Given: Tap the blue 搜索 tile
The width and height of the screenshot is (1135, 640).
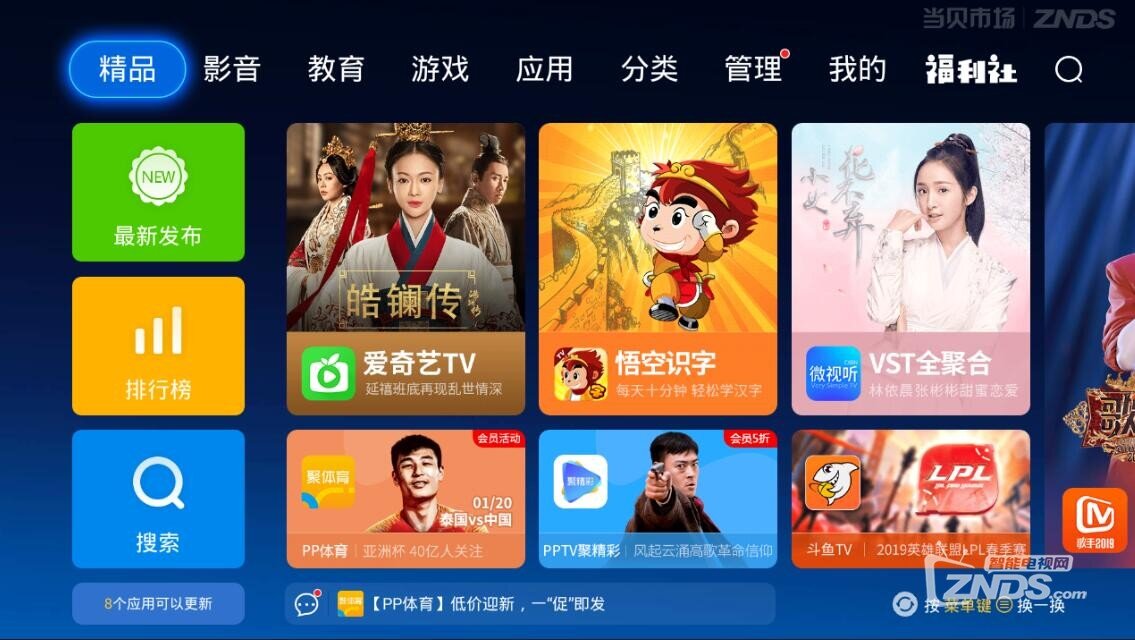Looking at the screenshot, I should click(x=158, y=499).
